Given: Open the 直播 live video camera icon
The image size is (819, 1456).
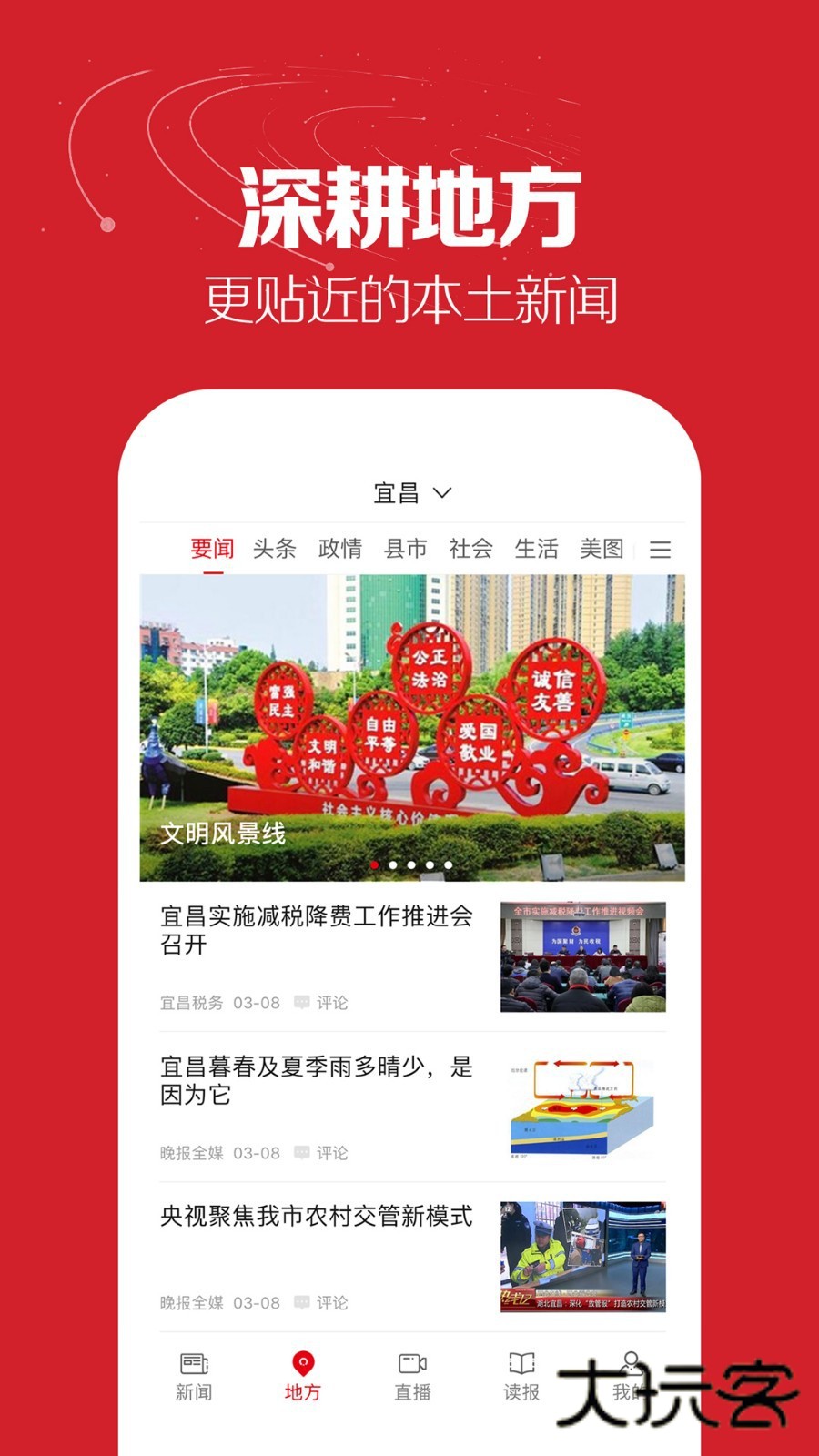Looking at the screenshot, I should tap(410, 1362).
